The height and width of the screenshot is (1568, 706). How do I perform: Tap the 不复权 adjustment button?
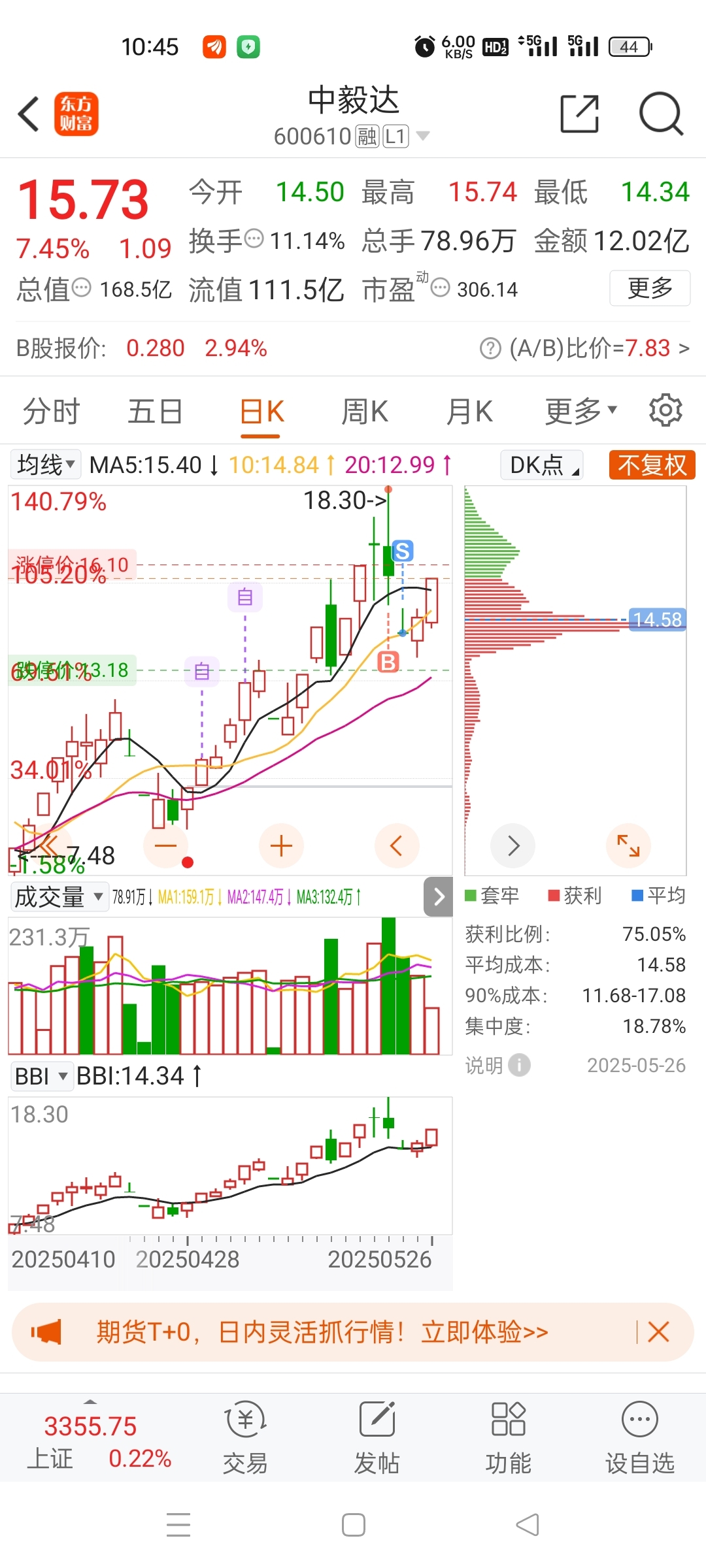[652, 465]
